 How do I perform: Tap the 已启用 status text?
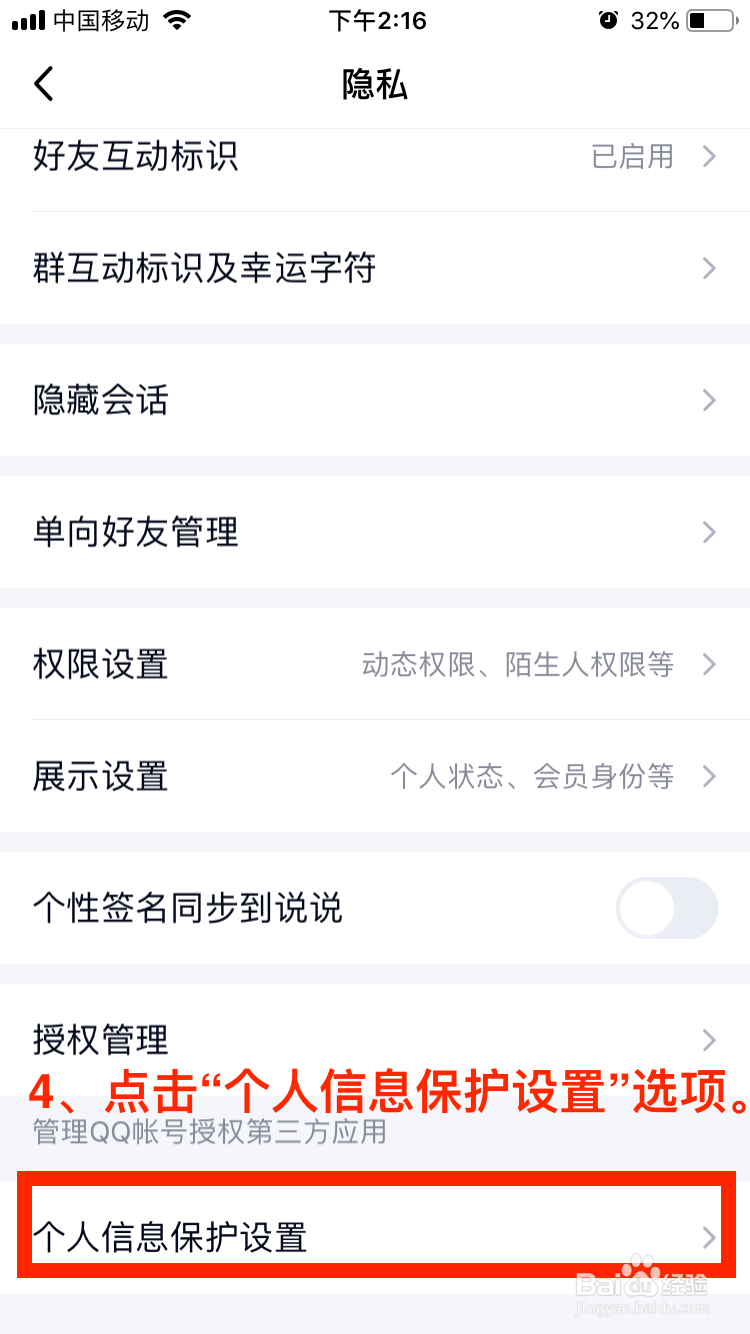point(634,156)
